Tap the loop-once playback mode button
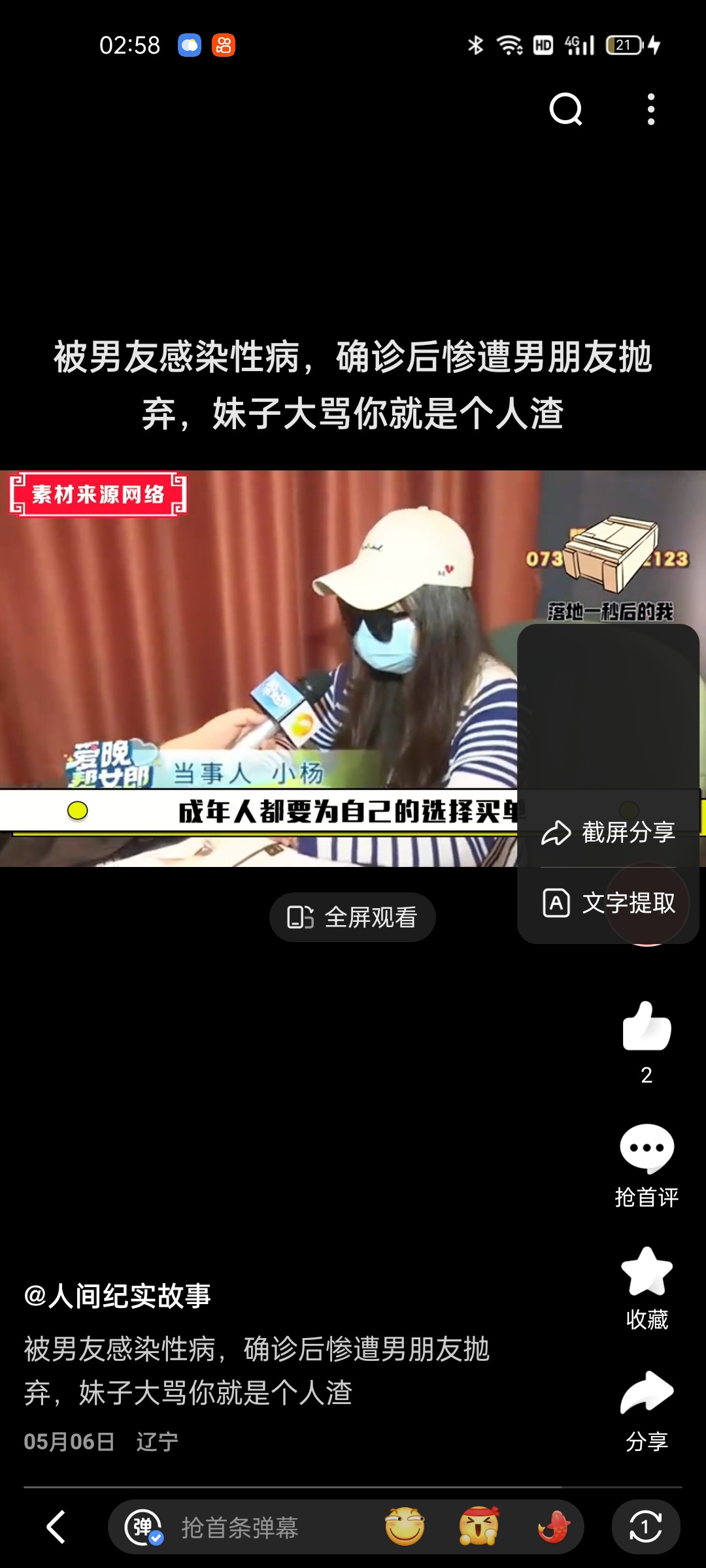Screen dimensions: 706x1568 click(x=646, y=1527)
